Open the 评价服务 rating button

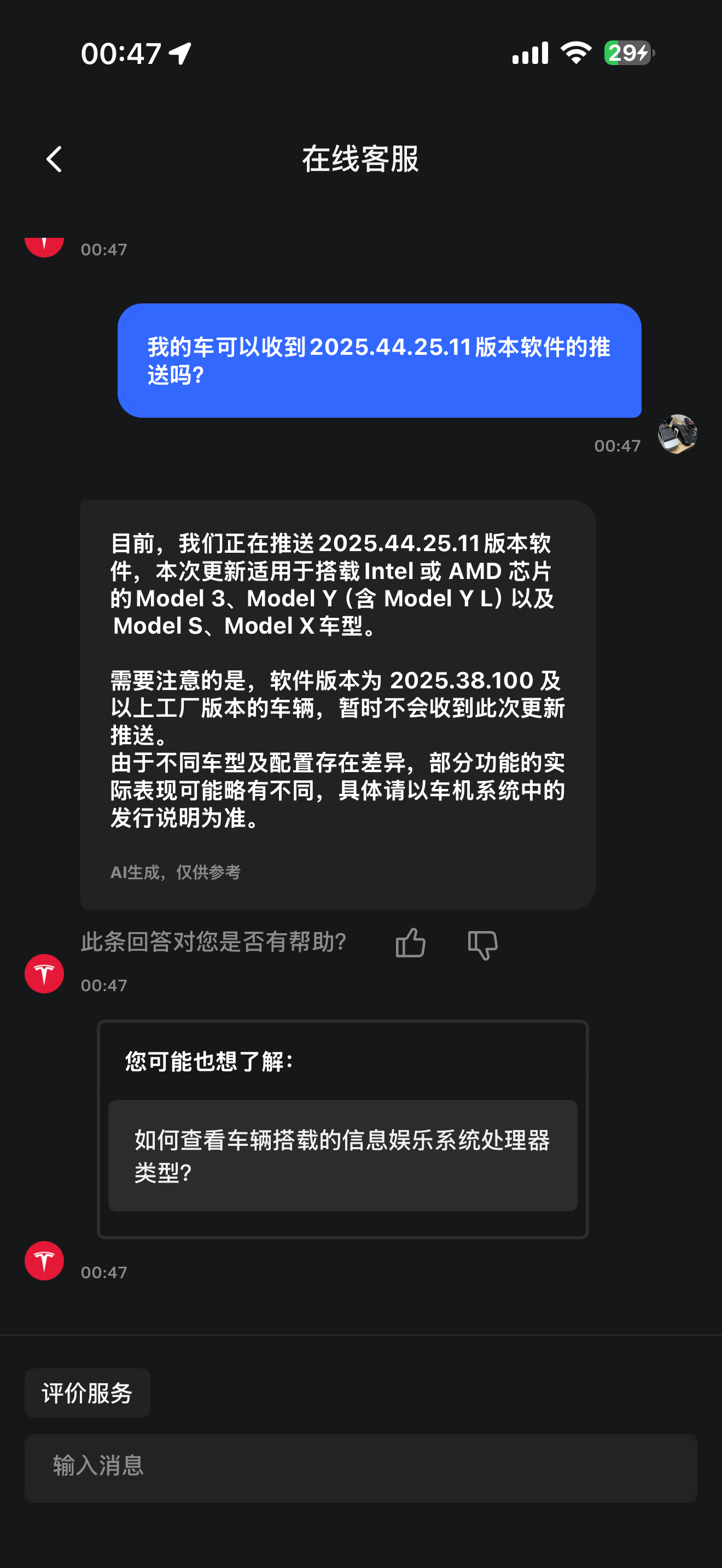(x=87, y=1392)
